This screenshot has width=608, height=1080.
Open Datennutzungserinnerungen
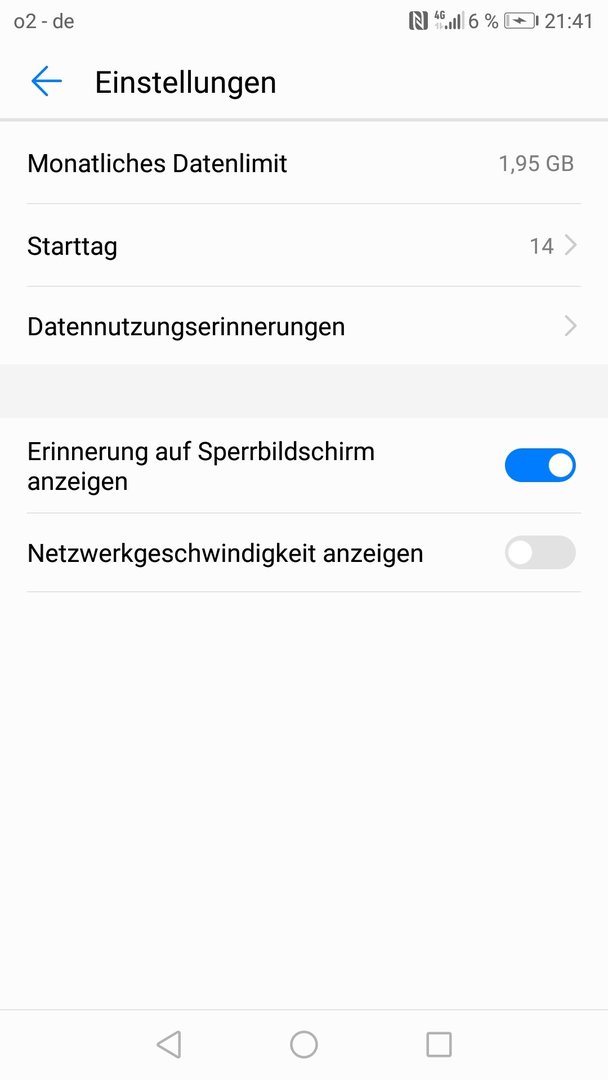304,326
